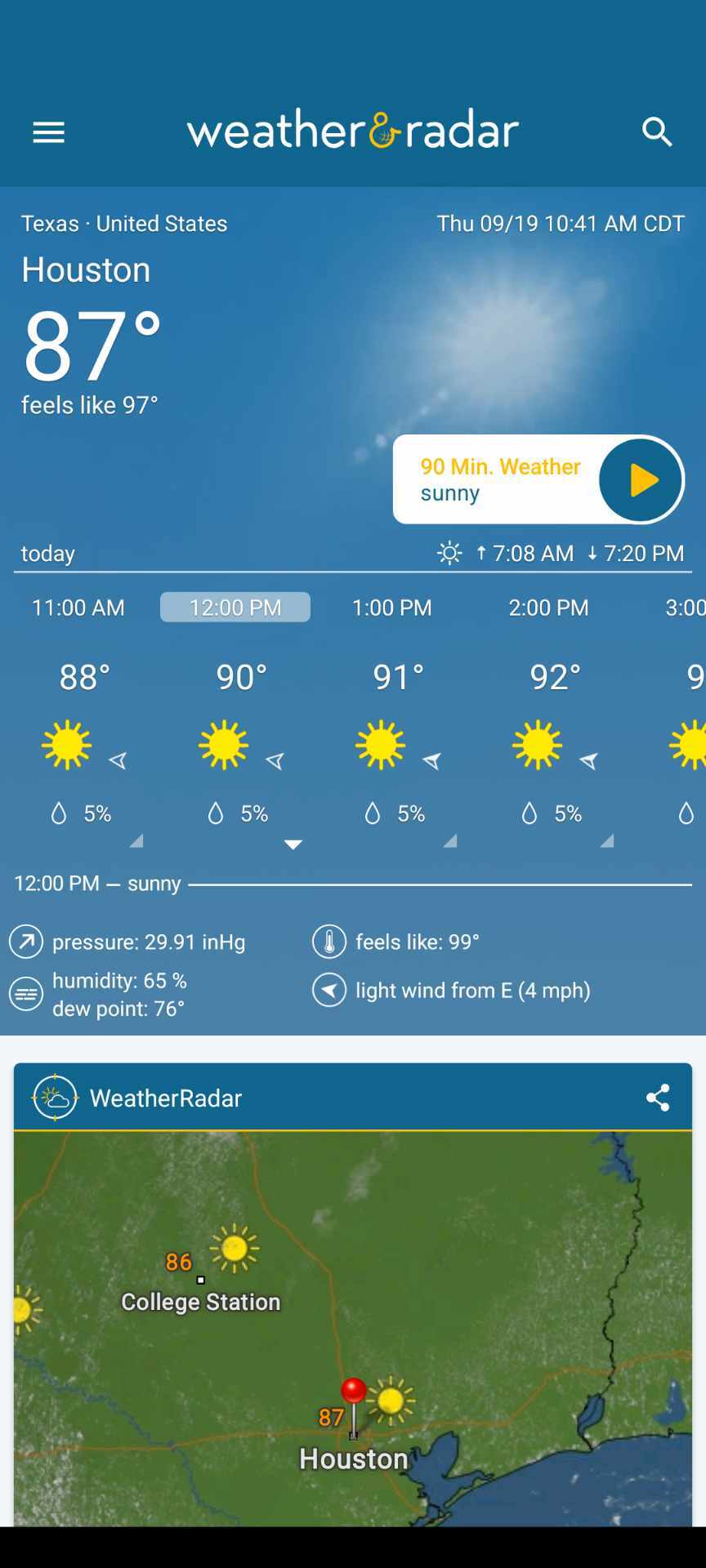Select the 1:00 PM hourly forecast
The width and height of the screenshot is (706, 1568).
391,608
